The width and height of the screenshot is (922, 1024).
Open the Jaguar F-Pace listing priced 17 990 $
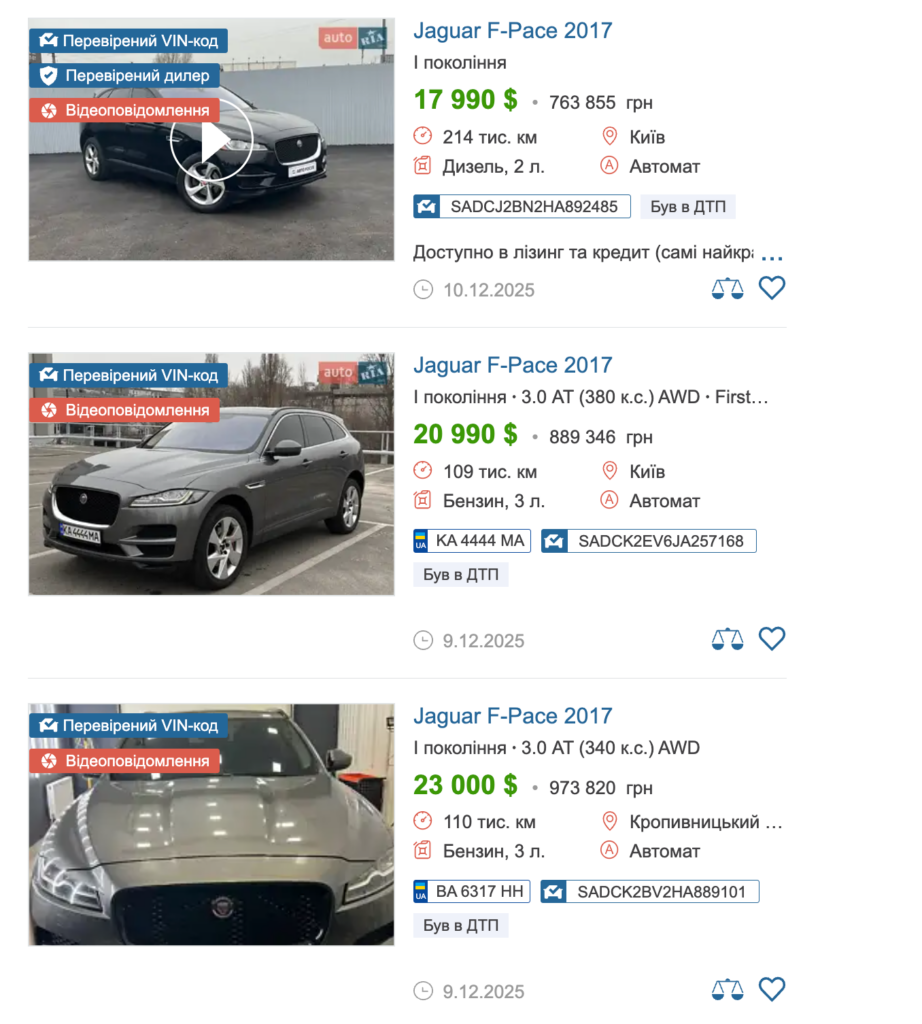(512, 30)
